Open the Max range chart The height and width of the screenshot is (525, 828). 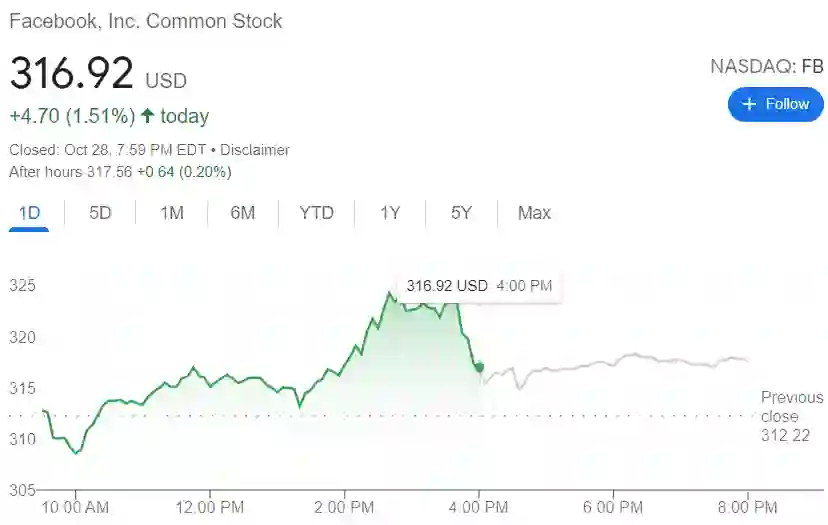pos(534,213)
